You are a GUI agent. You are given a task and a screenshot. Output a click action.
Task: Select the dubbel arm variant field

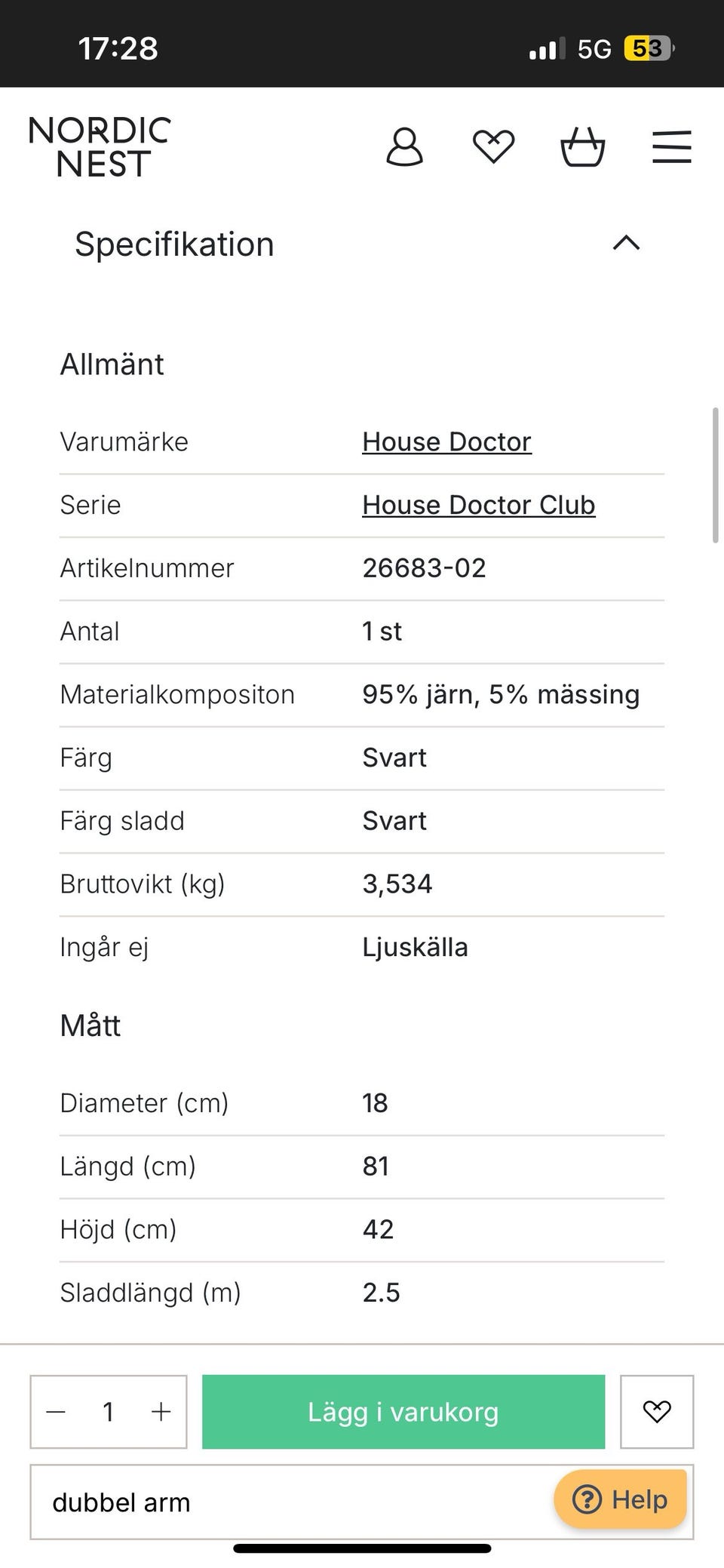click(x=287, y=1502)
